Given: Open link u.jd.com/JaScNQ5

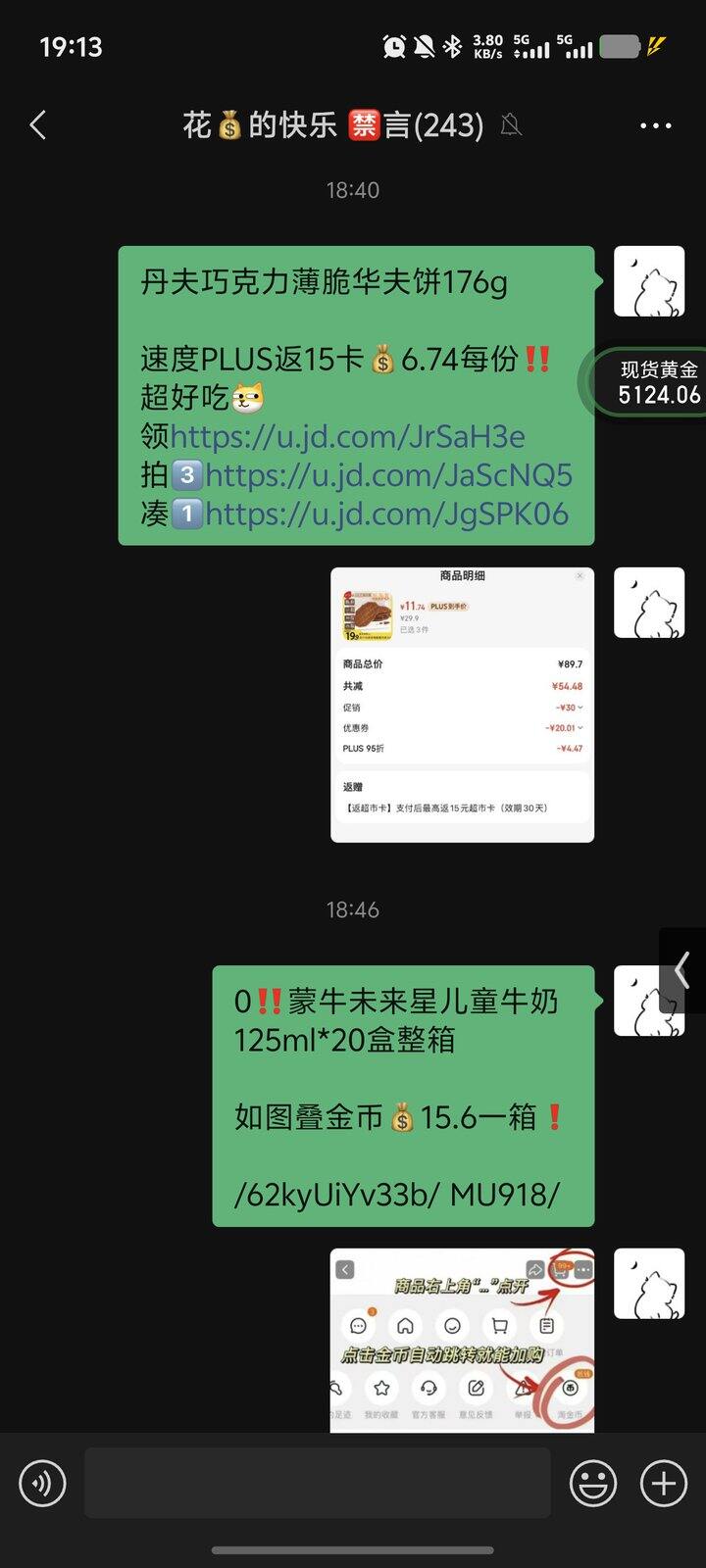Looking at the screenshot, I should pos(388,475).
